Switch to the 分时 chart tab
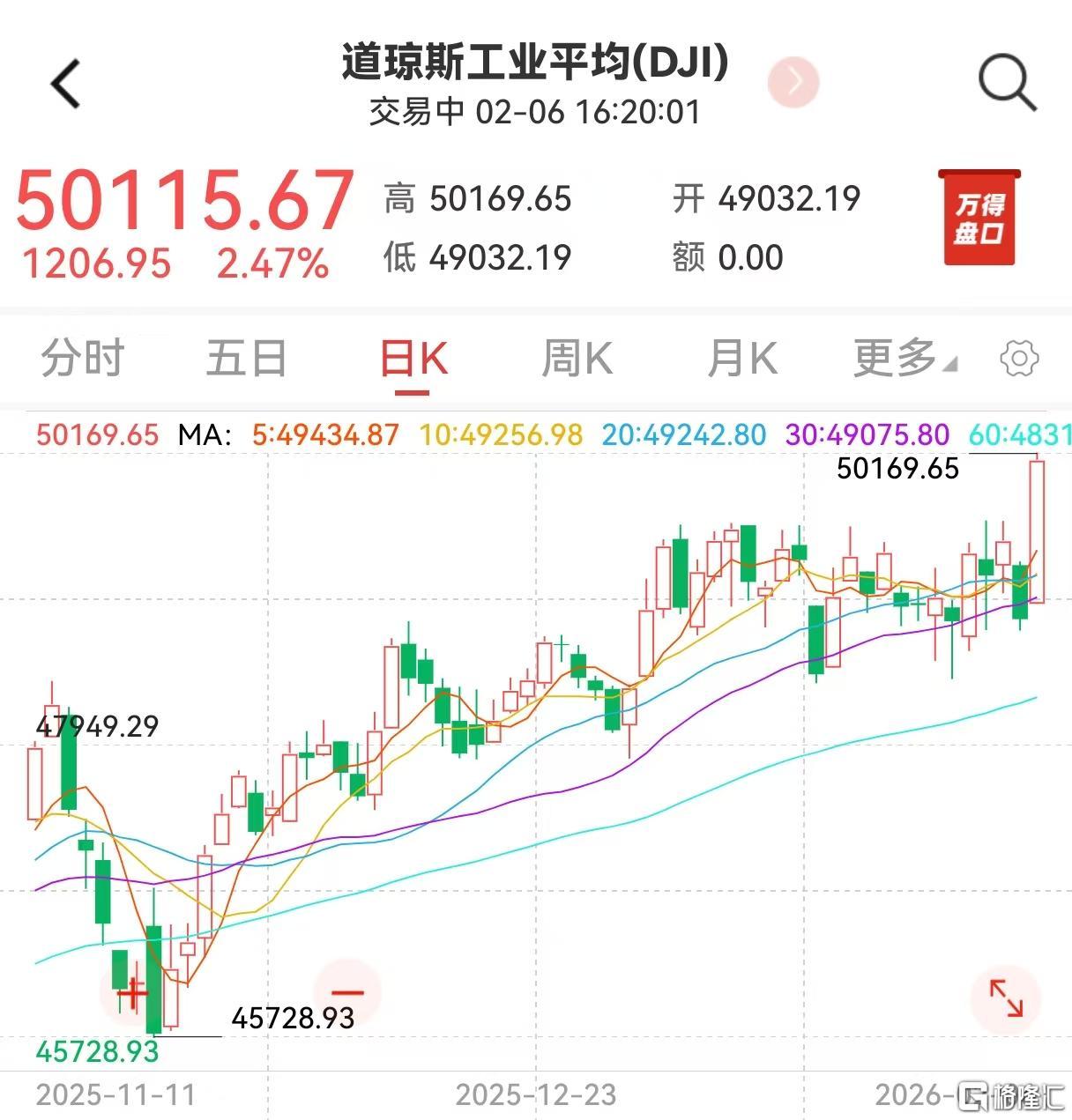This screenshot has height=1120, width=1072. 83,359
